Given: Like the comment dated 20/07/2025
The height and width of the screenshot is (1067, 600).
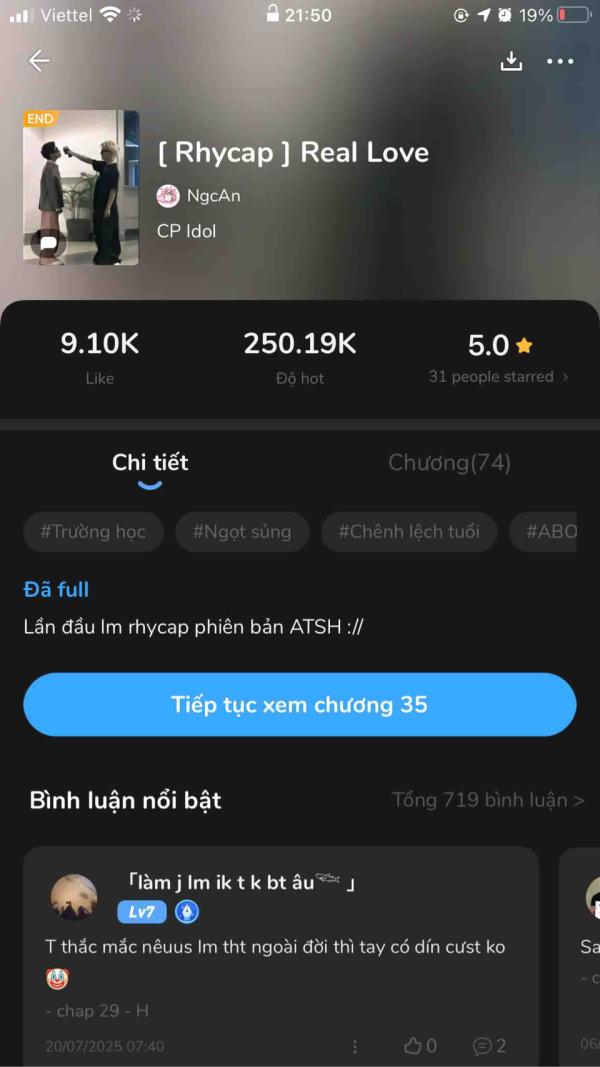Looking at the screenshot, I should (x=420, y=1046).
